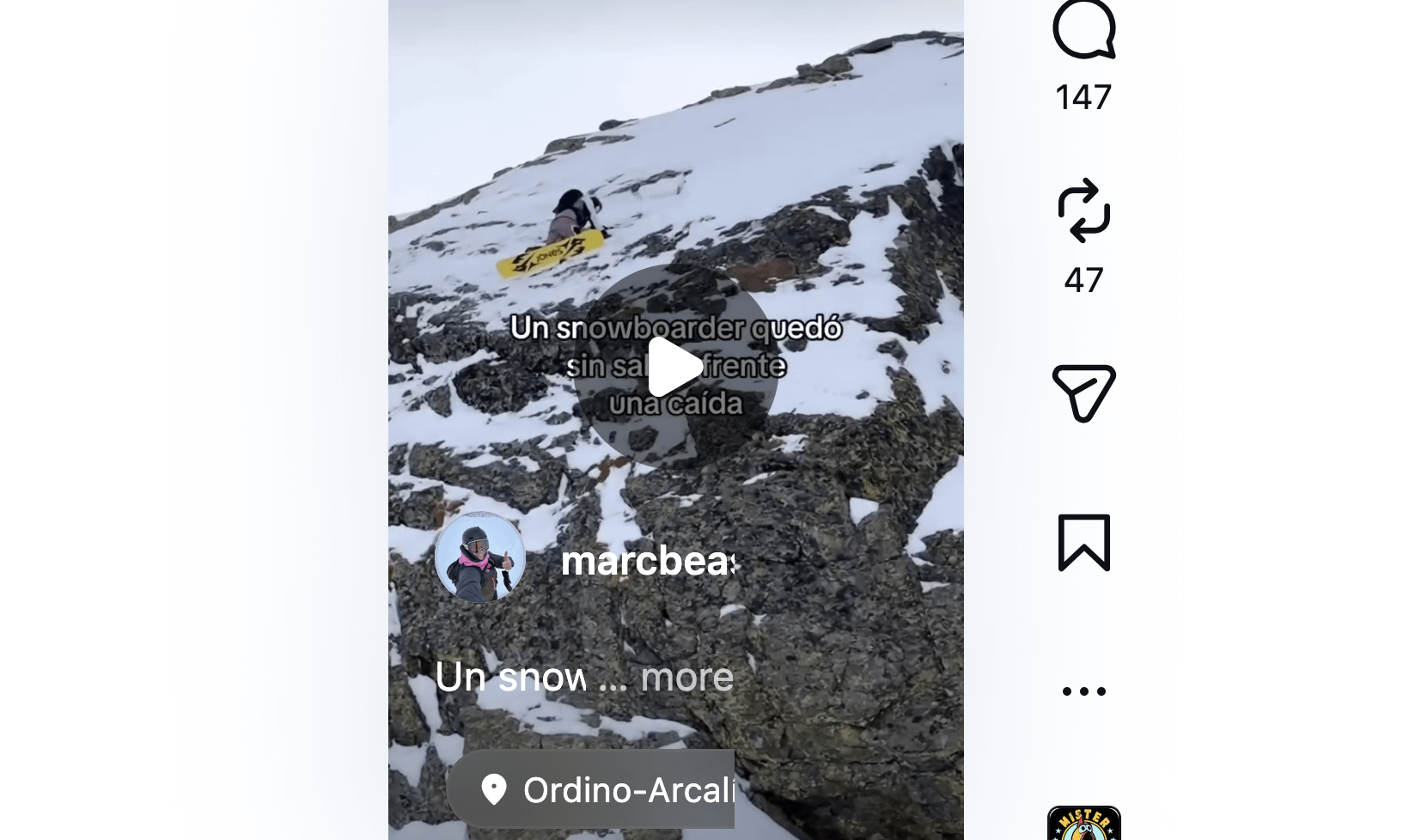Expand the caption with more
The height and width of the screenshot is (840, 1409).
click(x=686, y=678)
